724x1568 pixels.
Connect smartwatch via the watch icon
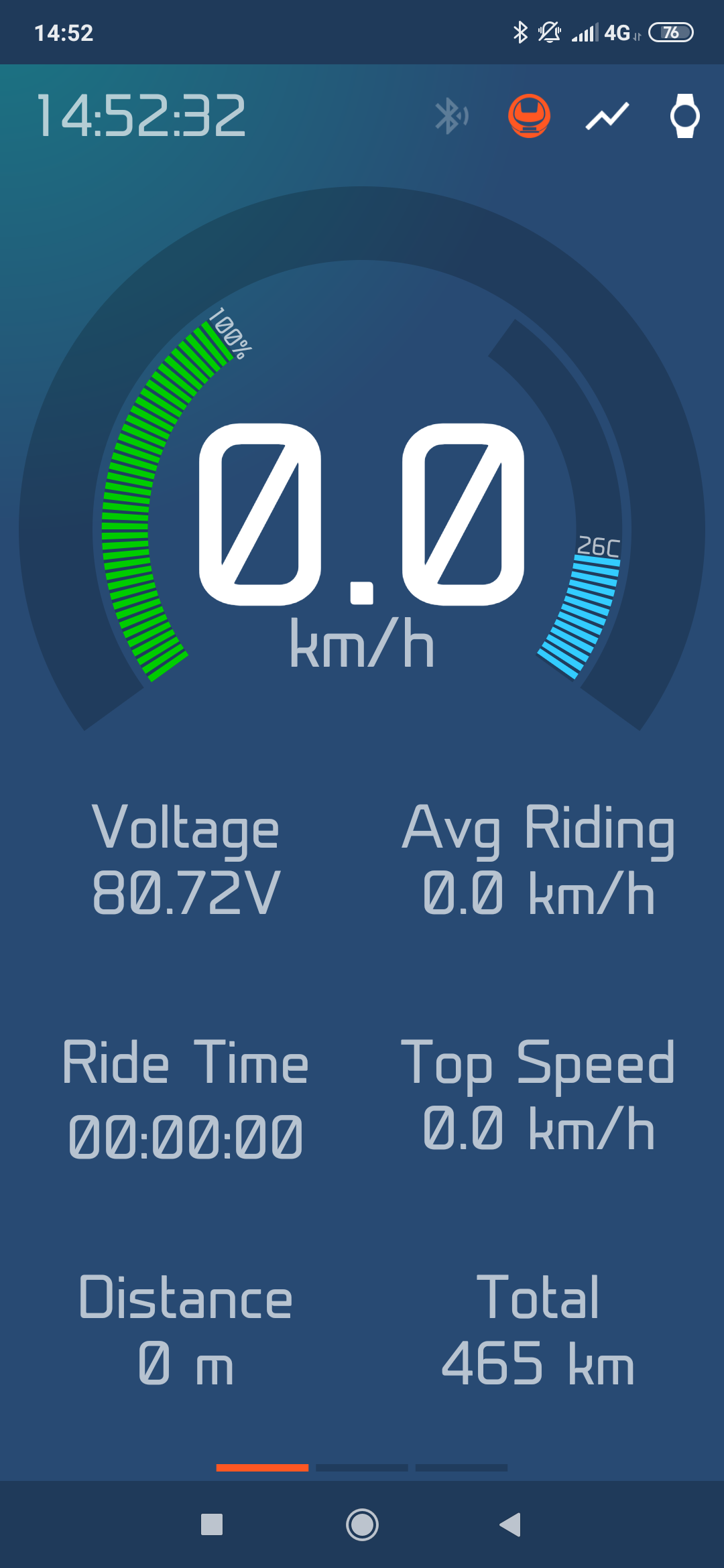click(x=685, y=116)
